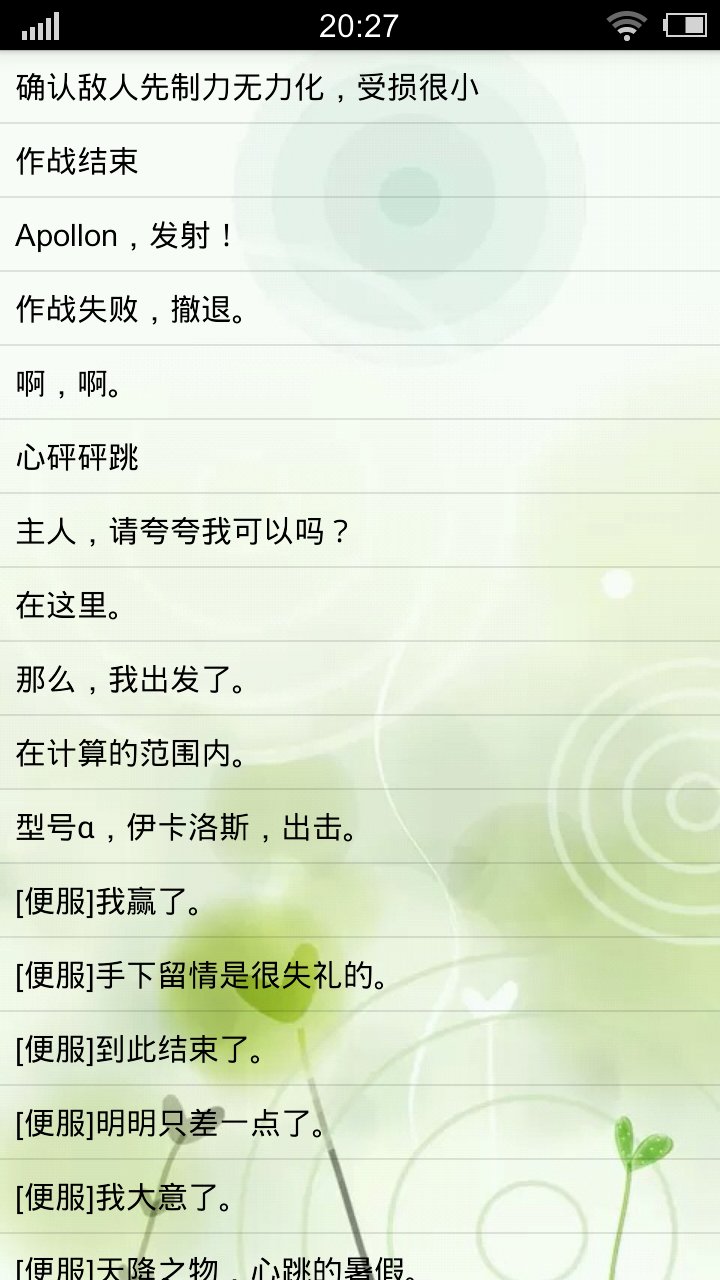720x1280 pixels.
Task: Tap [便服]手下留情是很失礼的。
Action: point(360,975)
